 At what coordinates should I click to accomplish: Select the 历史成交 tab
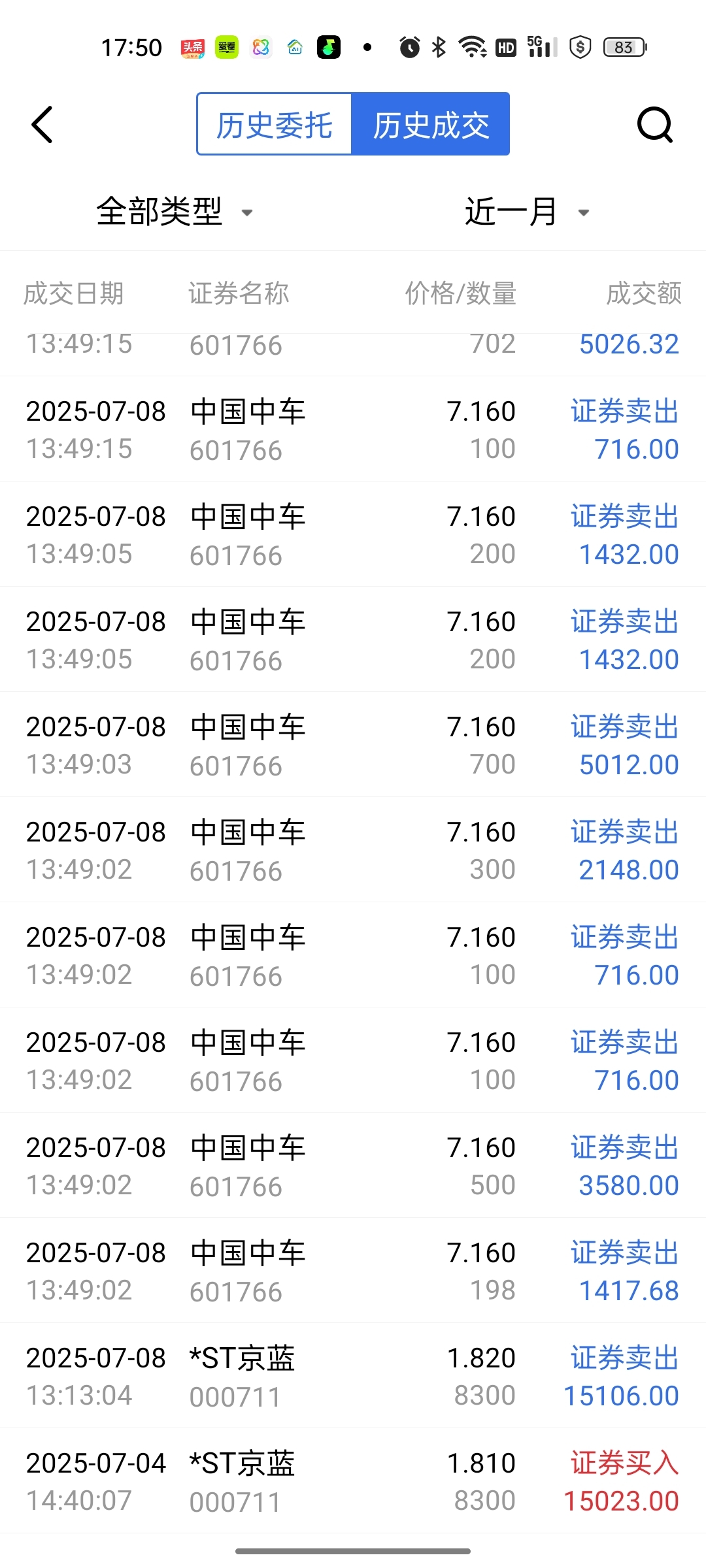click(431, 124)
